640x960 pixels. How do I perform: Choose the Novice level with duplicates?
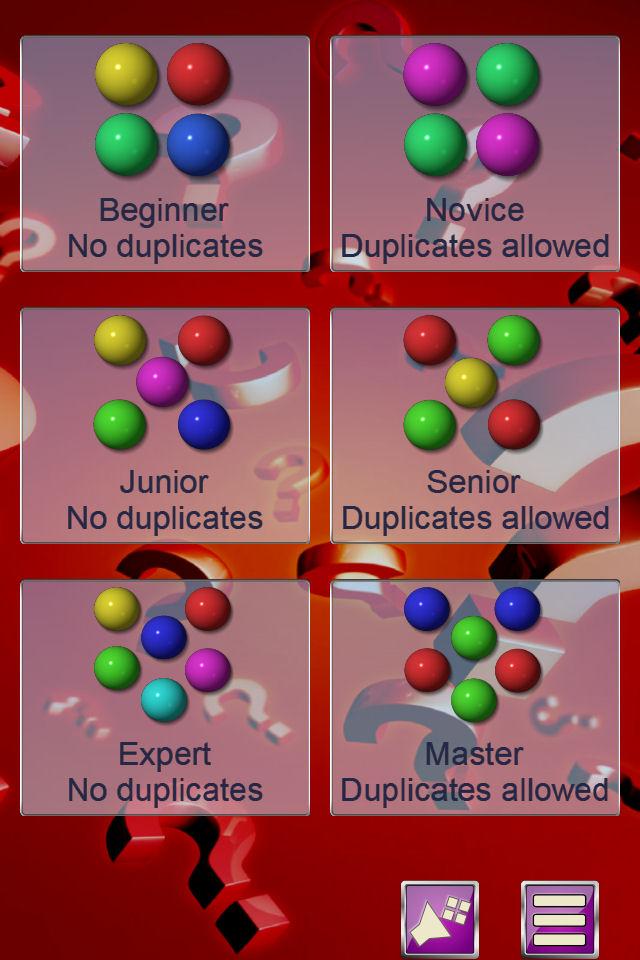coord(475,154)
